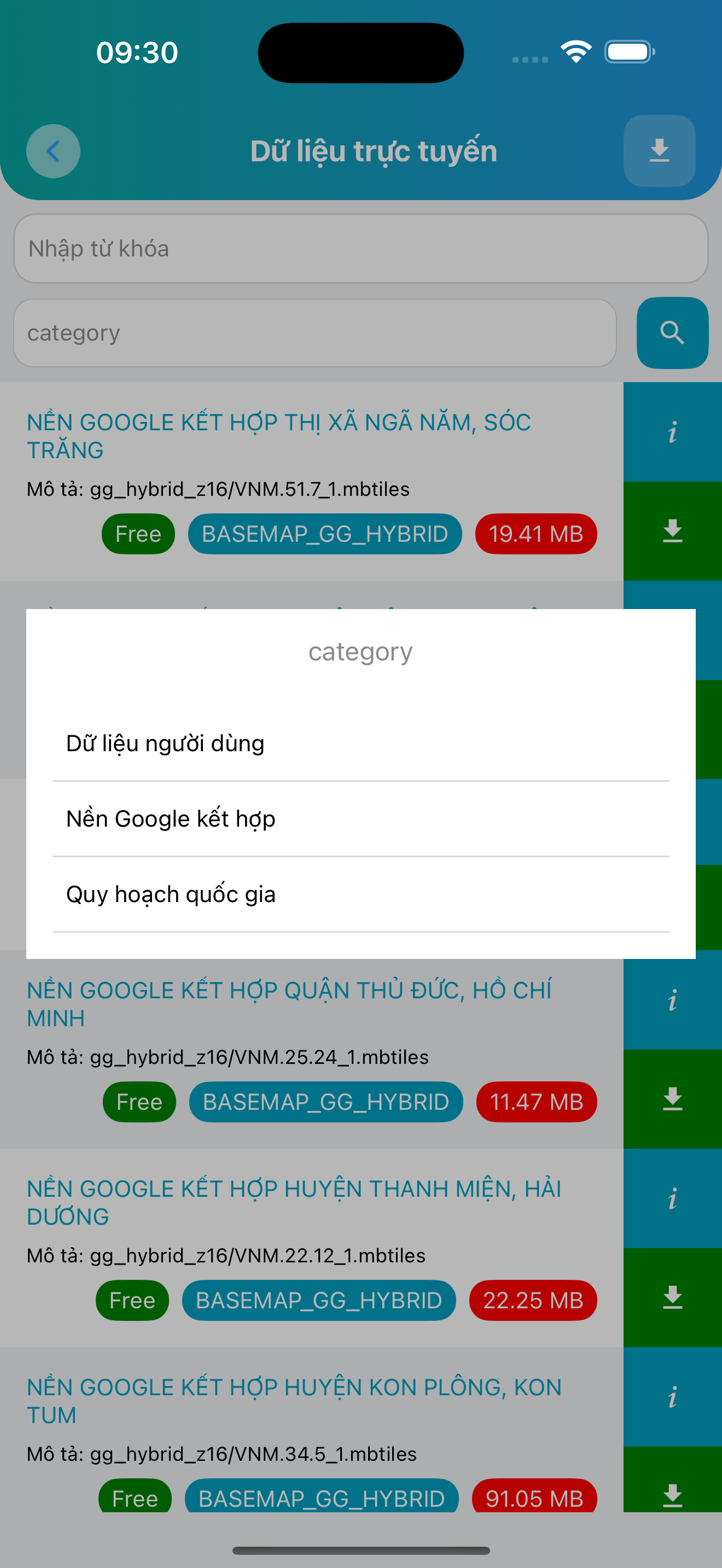Show info for the Ngã Năm, Sóc Trăng map
The width and height of the screenshot is (722, 1568).
[x=672, y=432]
